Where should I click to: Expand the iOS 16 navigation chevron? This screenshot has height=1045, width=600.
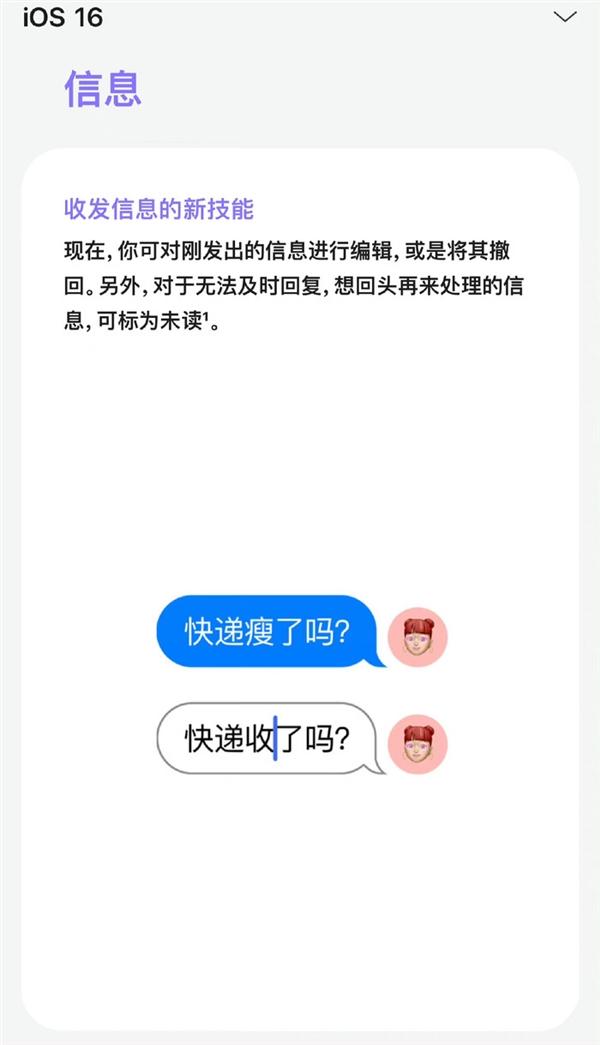point(565,17)
